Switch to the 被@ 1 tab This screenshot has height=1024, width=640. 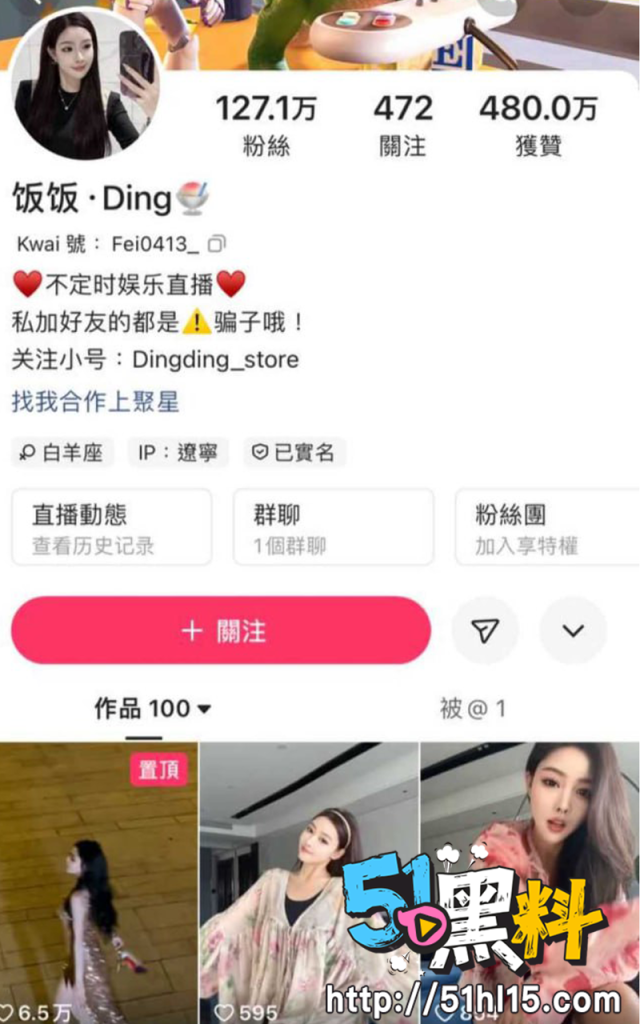coord(472,709)
